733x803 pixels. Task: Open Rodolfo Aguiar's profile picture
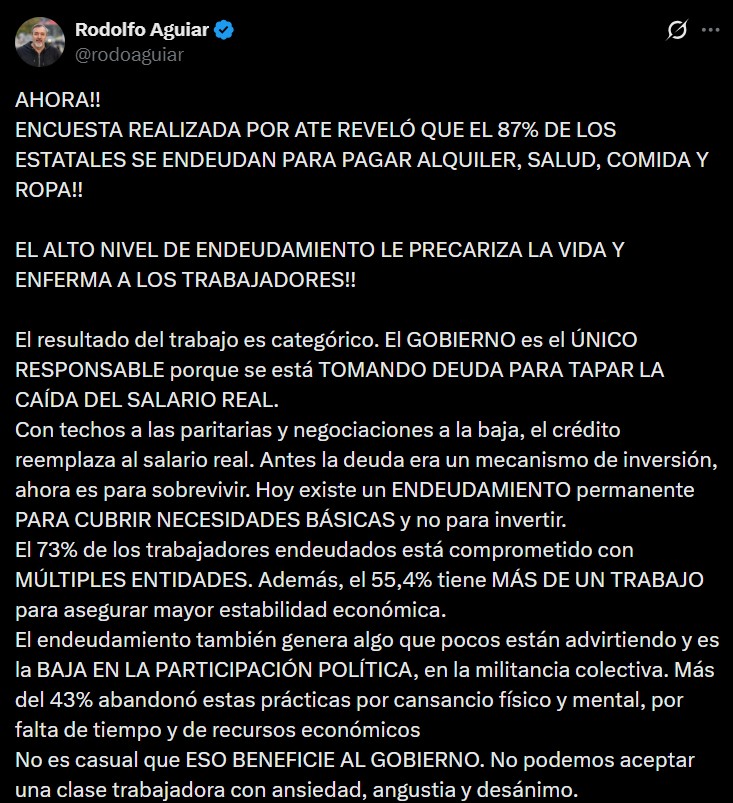click(x=40, y=43)
